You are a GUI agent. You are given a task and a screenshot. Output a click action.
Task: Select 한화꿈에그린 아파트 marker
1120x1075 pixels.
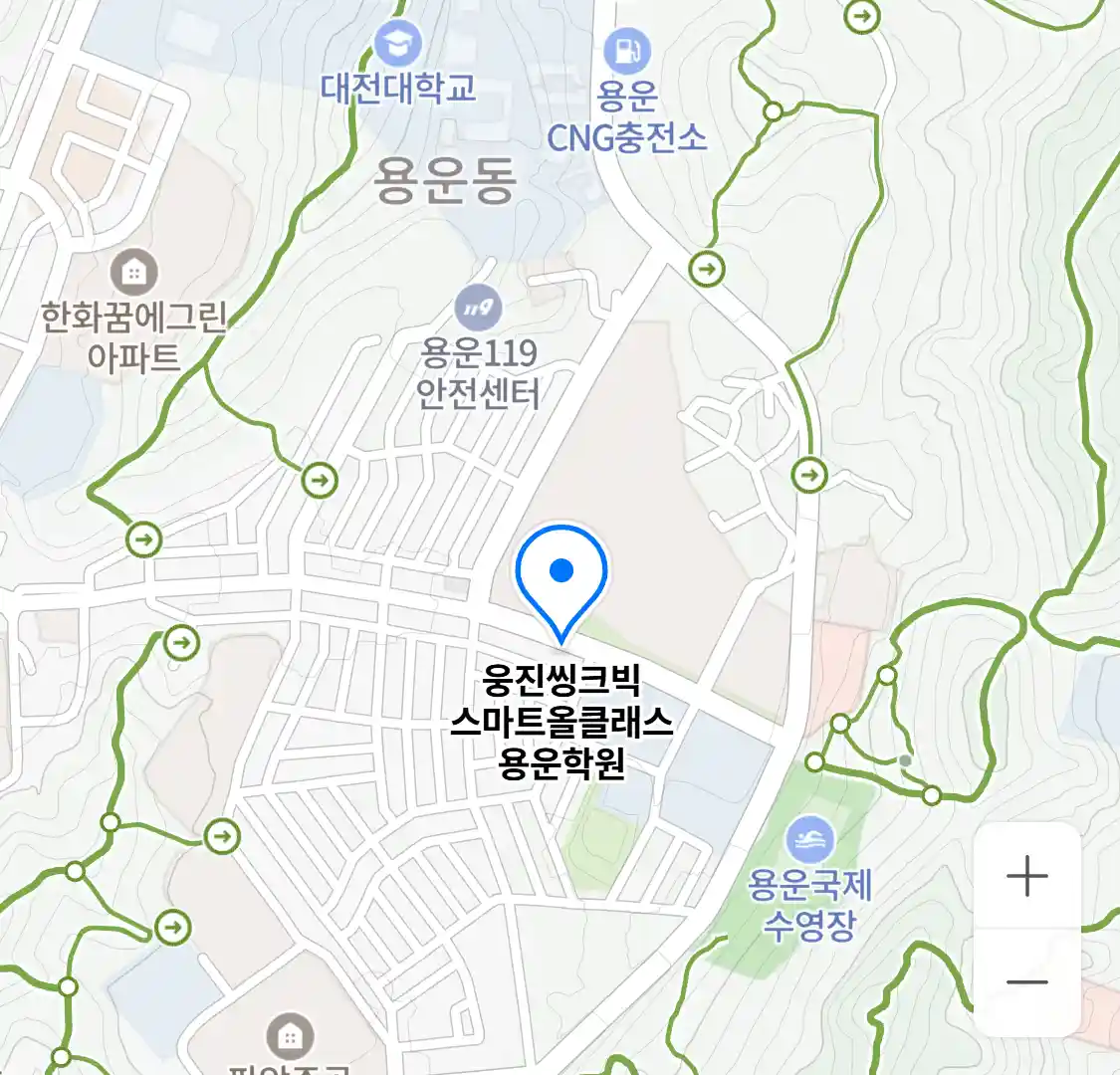click(134, 271)
